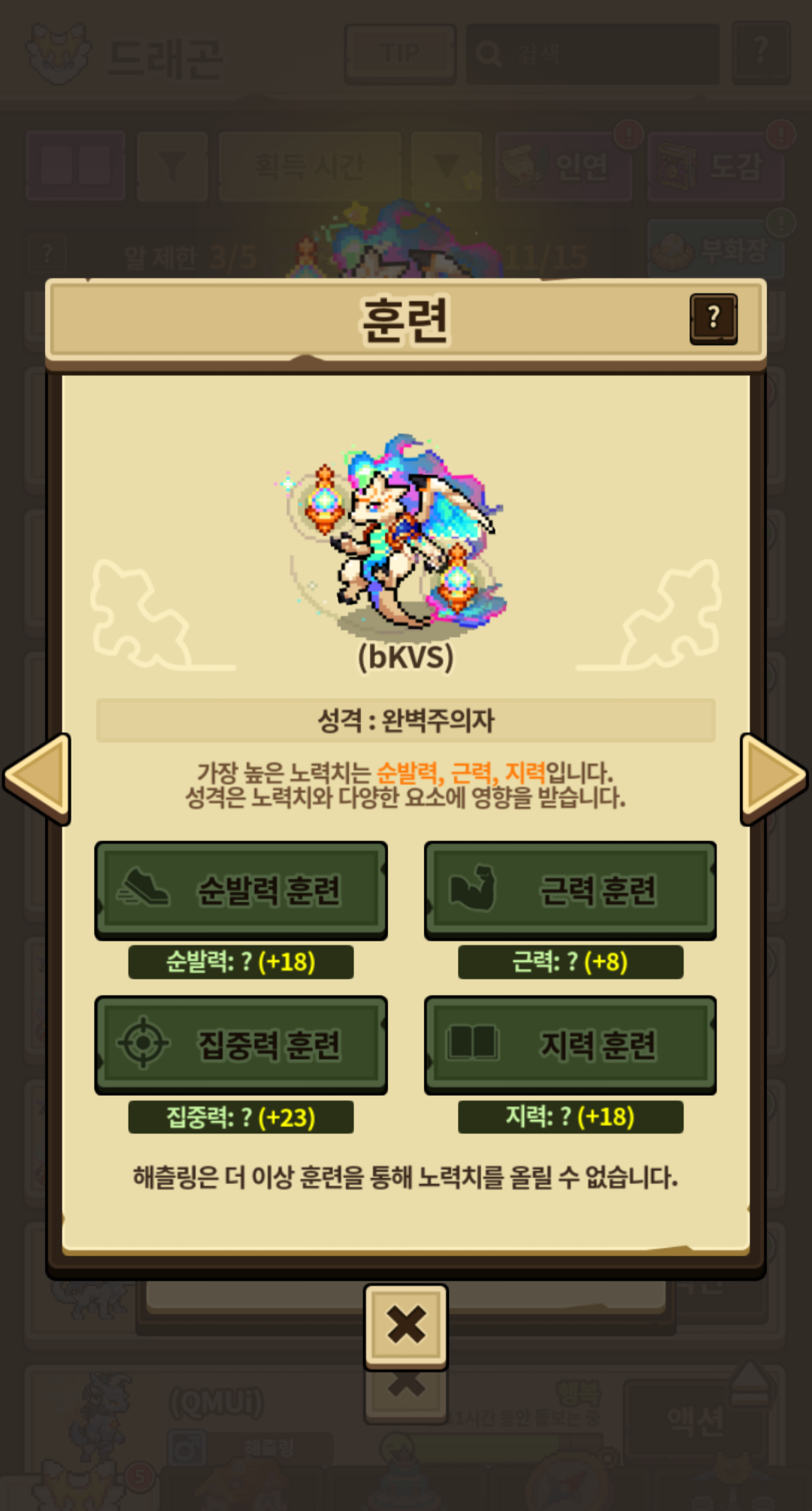Start 순발력 훈련
Viewport: 812px width, 1511px height.
[241, 890]
